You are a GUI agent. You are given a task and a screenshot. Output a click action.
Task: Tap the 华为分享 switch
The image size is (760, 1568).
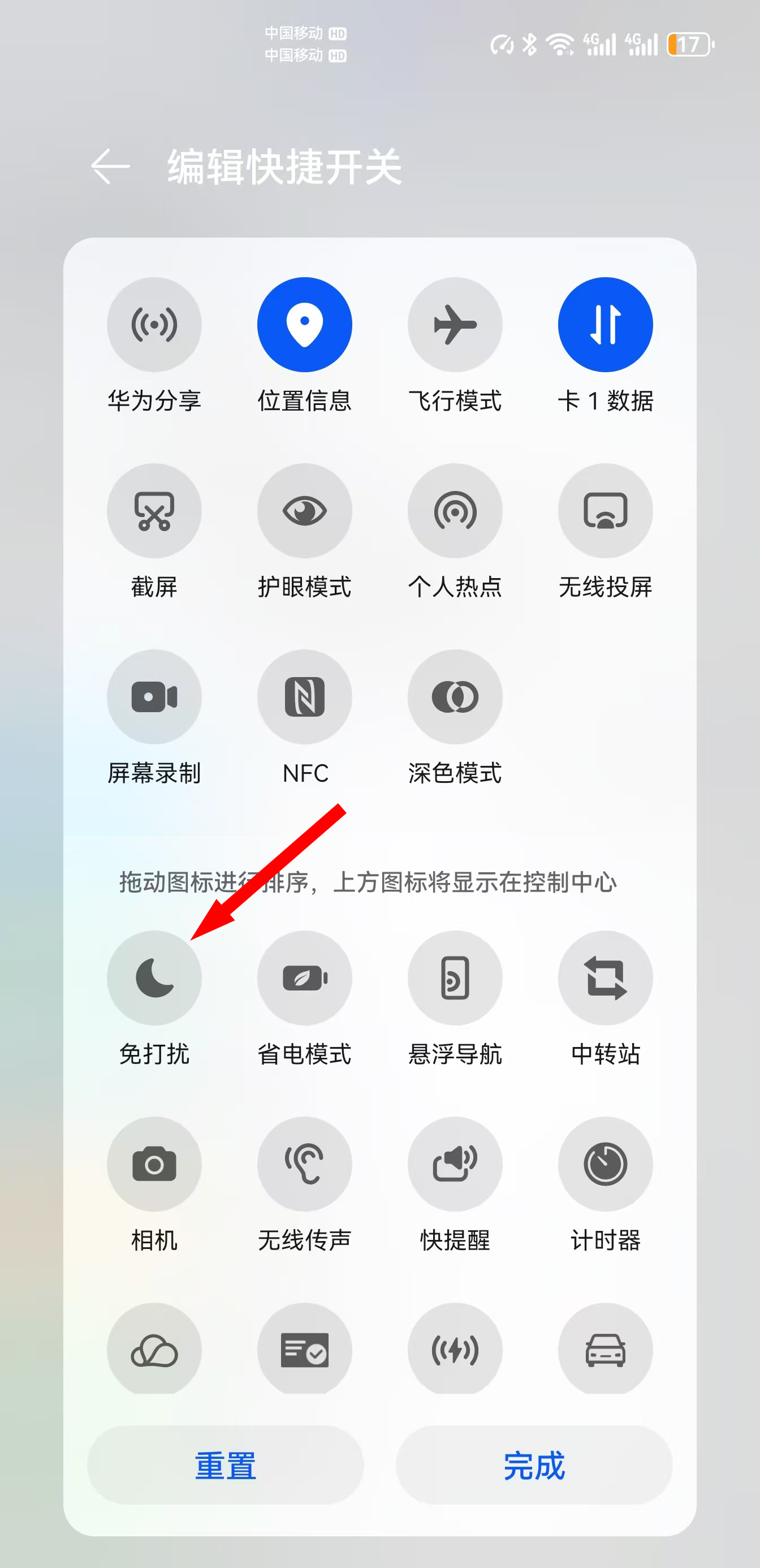coord(154,325)
